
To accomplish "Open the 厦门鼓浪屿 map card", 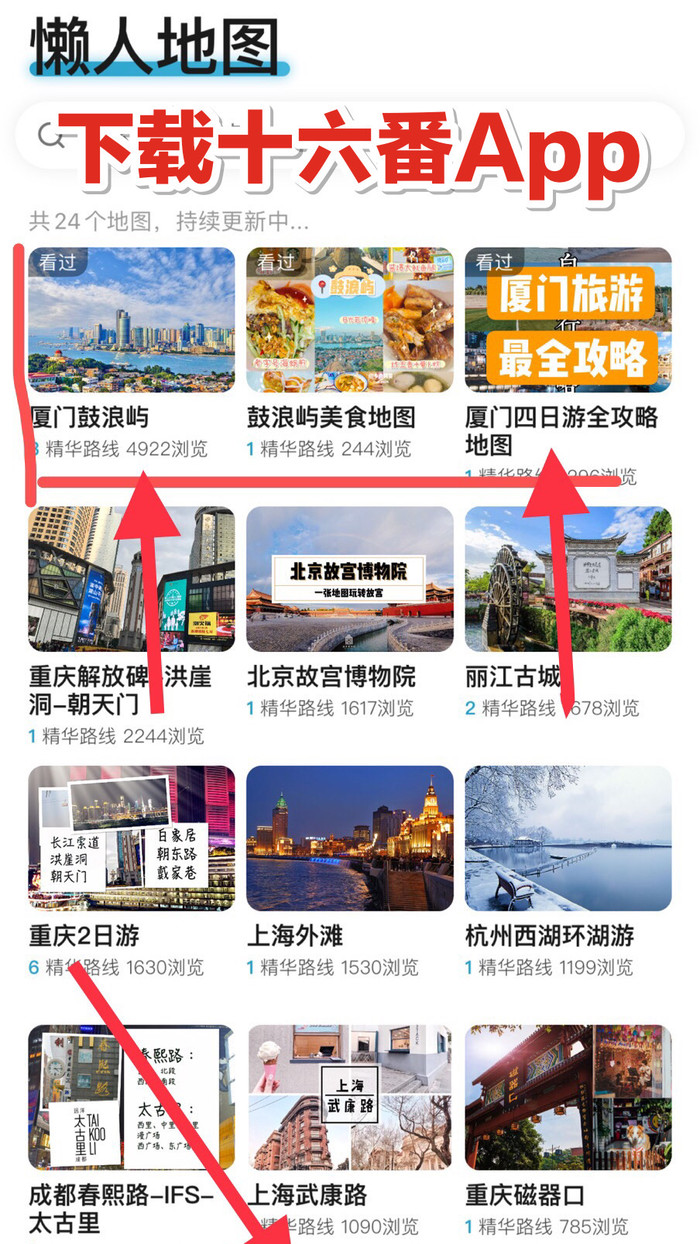I will point(131,320).
